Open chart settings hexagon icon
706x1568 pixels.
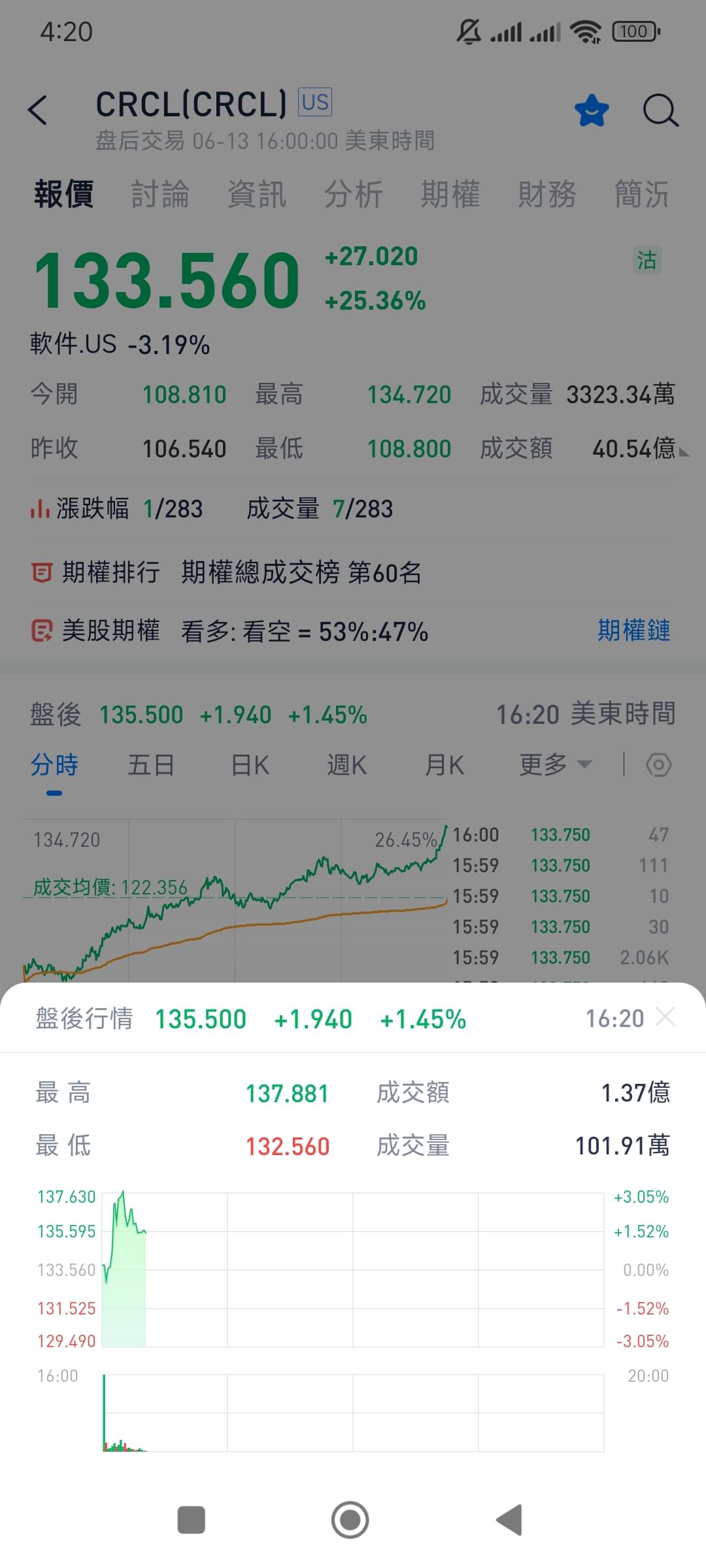[x=658, y=764]
